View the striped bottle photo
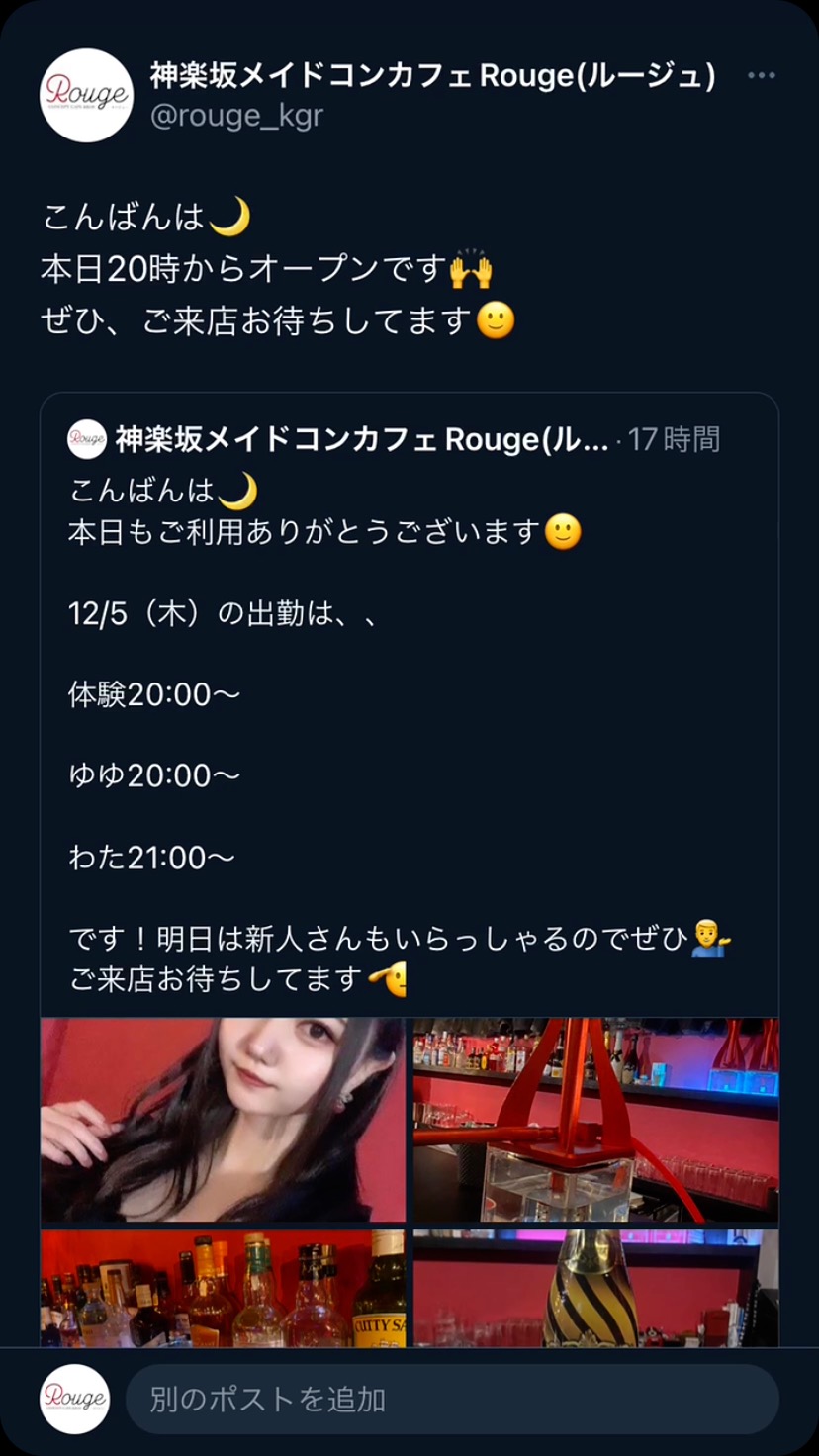The width and height of the screenshot is (819, 1456). pos(595,1288)
